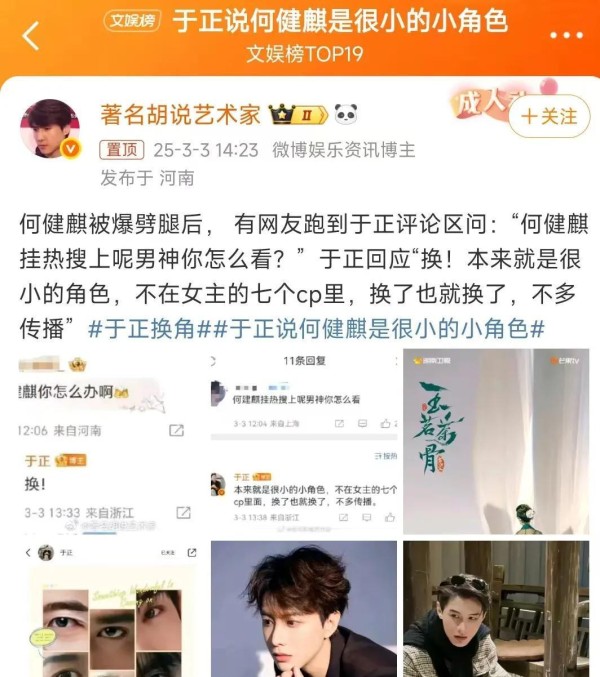Open the #于正换角# hashtag
Screen dimensions: 600x677
tap(156, 327)
